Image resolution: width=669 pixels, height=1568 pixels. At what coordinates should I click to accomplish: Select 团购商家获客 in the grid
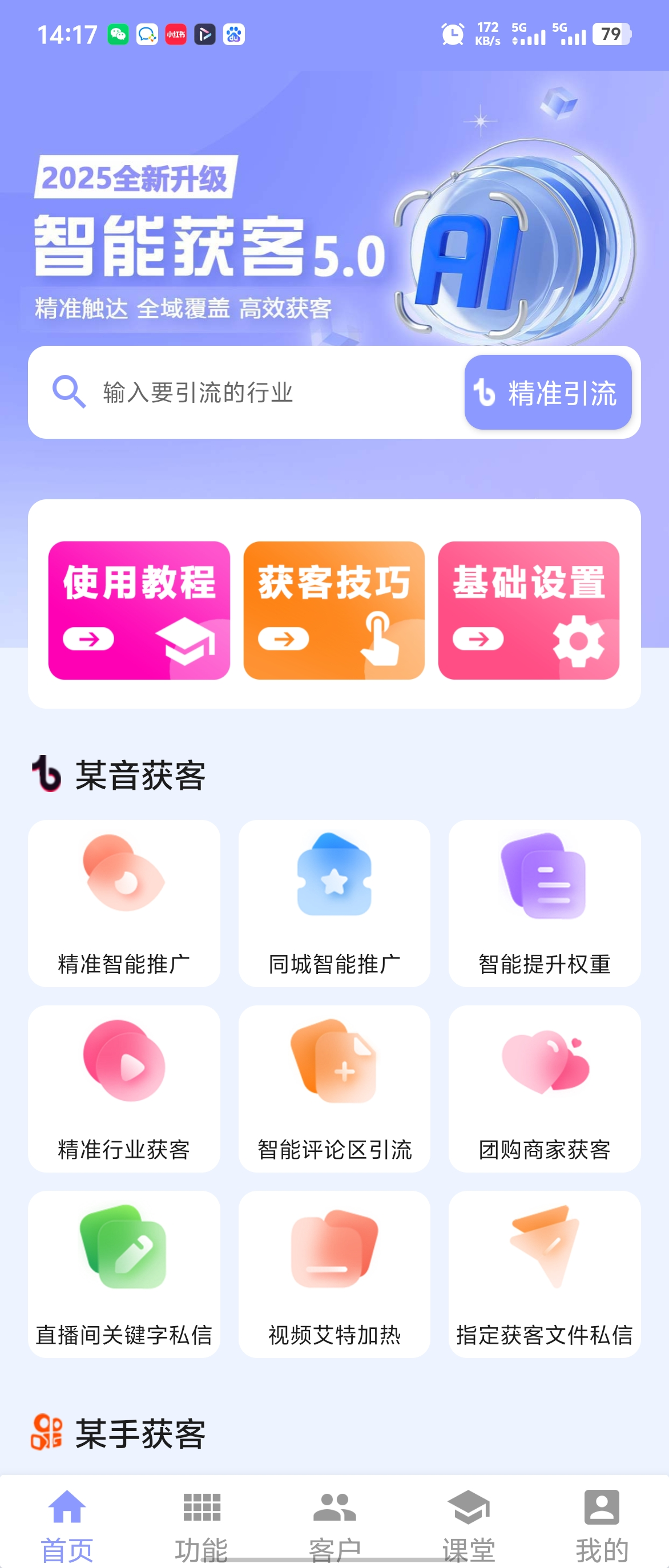click(x=544, y=1090)
